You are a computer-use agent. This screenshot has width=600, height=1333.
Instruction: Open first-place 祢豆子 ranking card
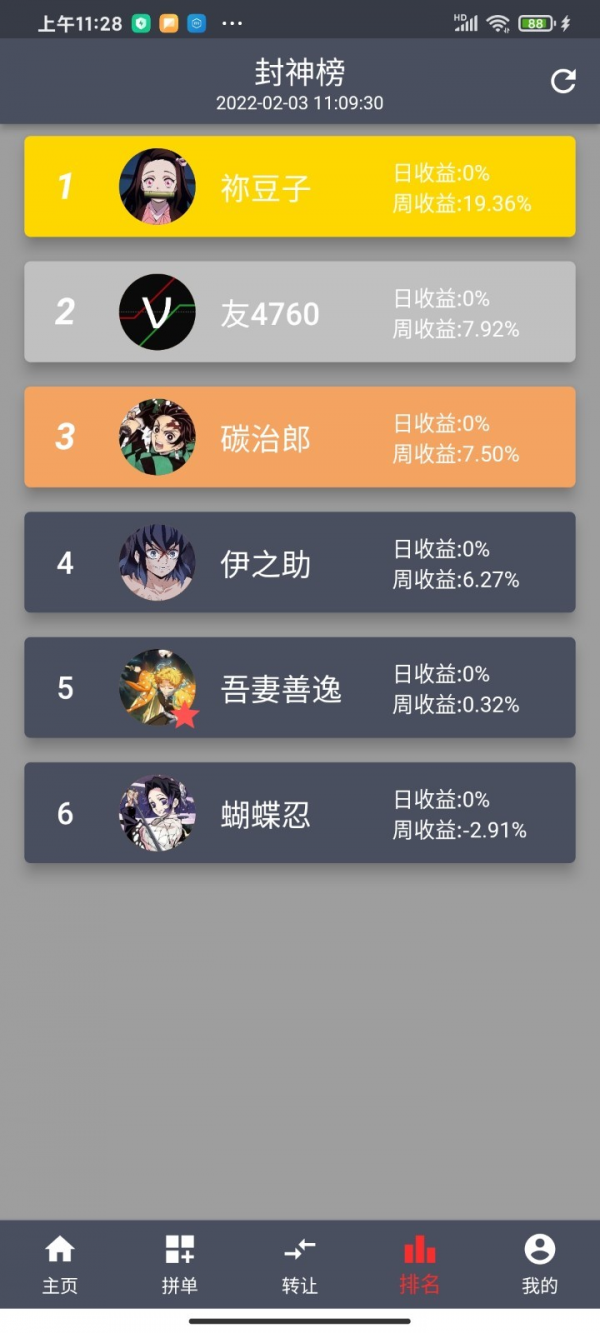coord(300,187)
